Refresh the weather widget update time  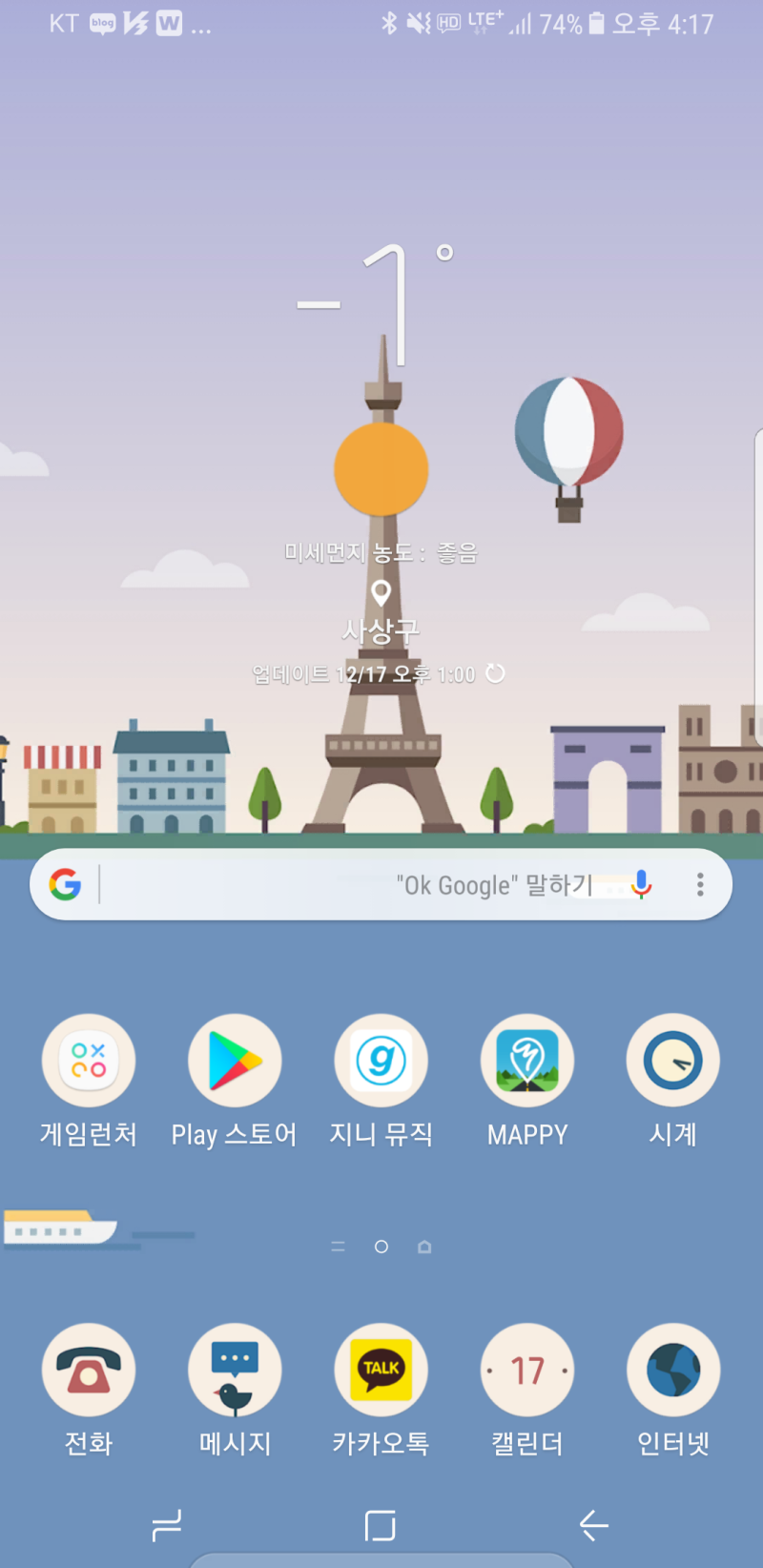click(495, 673)
